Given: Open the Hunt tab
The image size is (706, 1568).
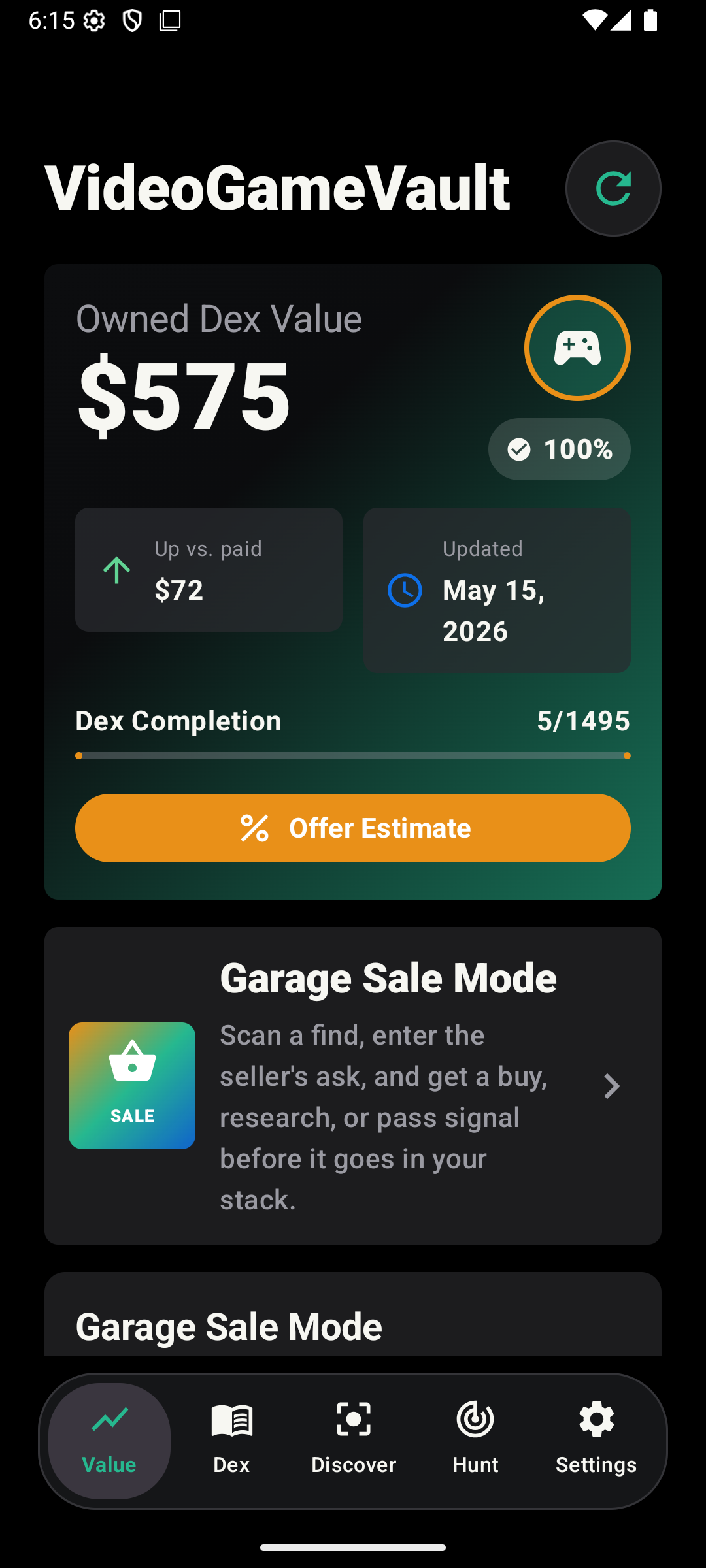Looking at the screenshot, I should point(475,1441).
